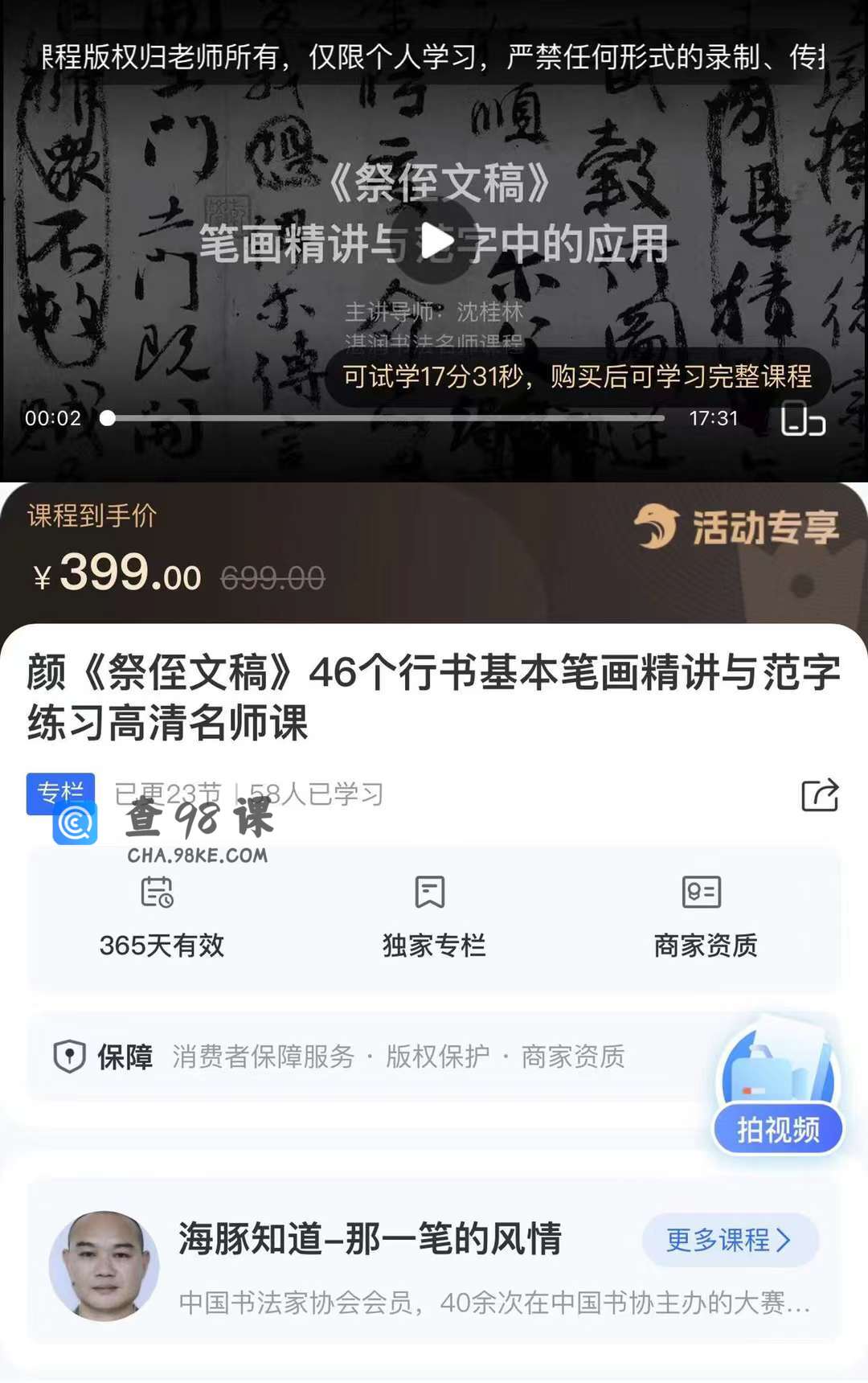The width and height of the screenshot is (868, 1383).
Task: Tap the 拍视频 floating button
Action: point(778,1128)
